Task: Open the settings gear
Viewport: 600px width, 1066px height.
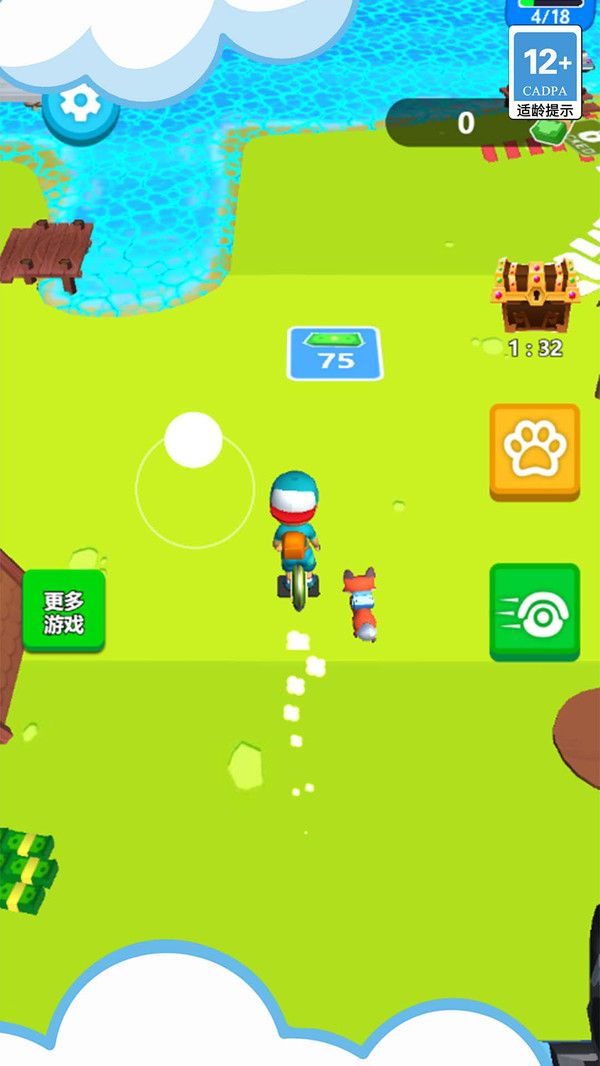Action: pos(80,104)
